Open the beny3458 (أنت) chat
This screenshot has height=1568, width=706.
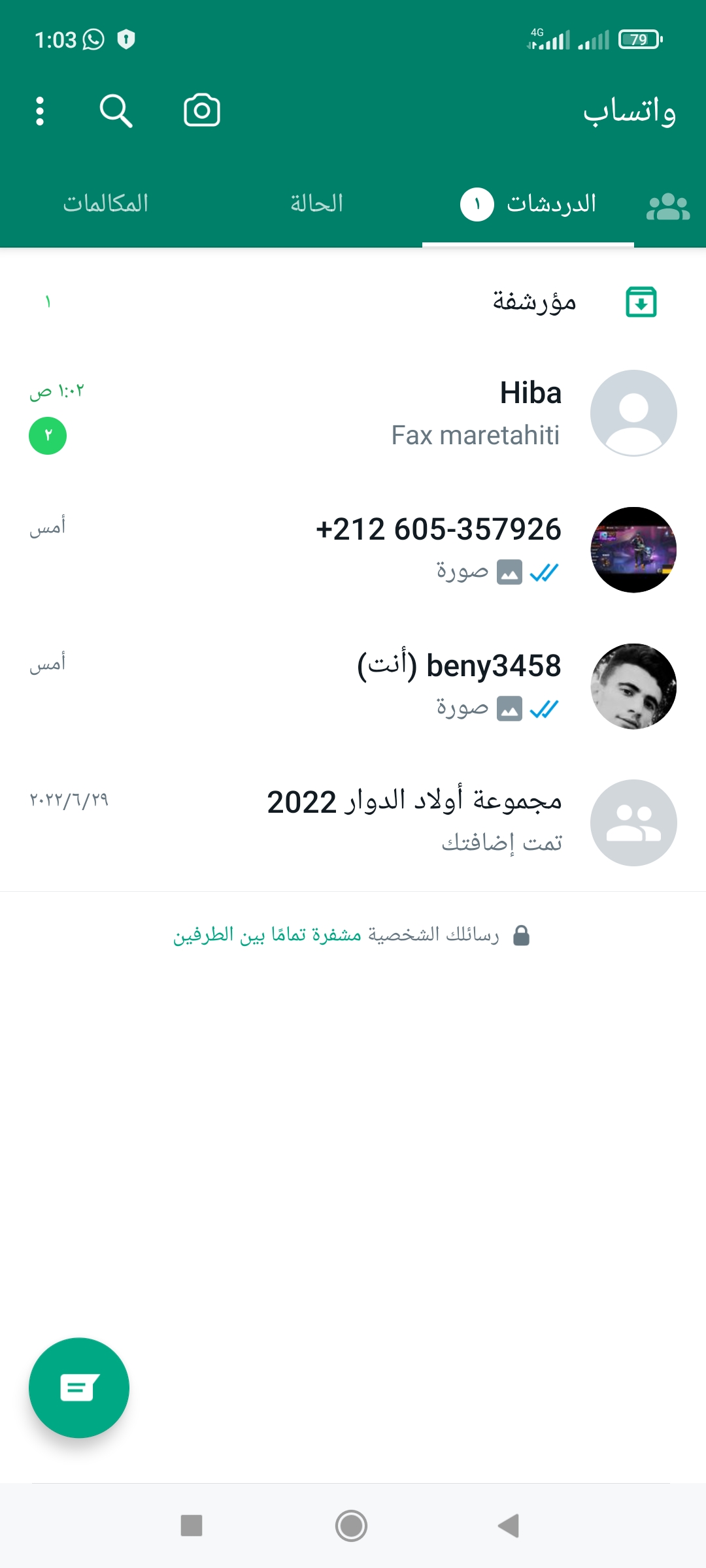pyautogui.click(x=353, y=686)
